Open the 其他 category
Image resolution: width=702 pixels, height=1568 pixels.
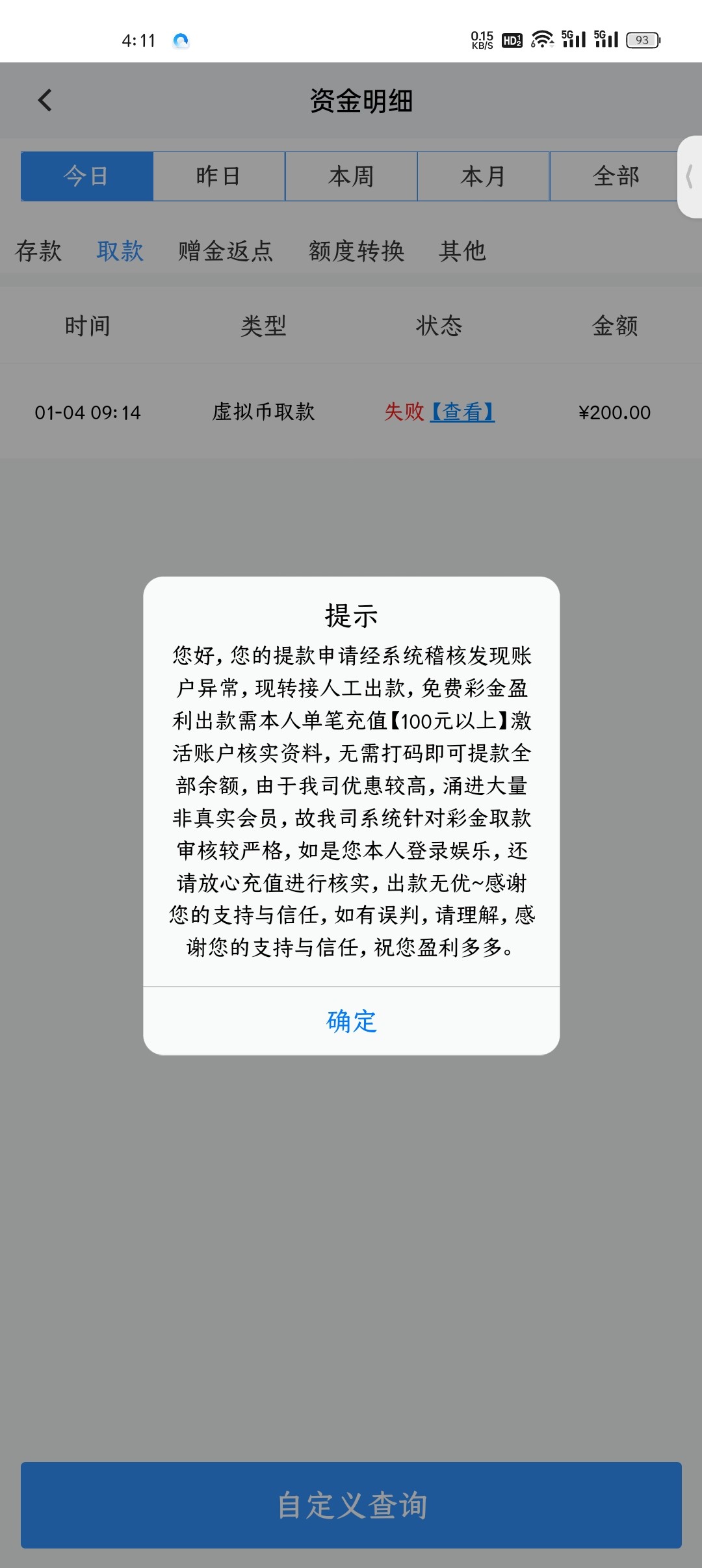pos(462,251)
